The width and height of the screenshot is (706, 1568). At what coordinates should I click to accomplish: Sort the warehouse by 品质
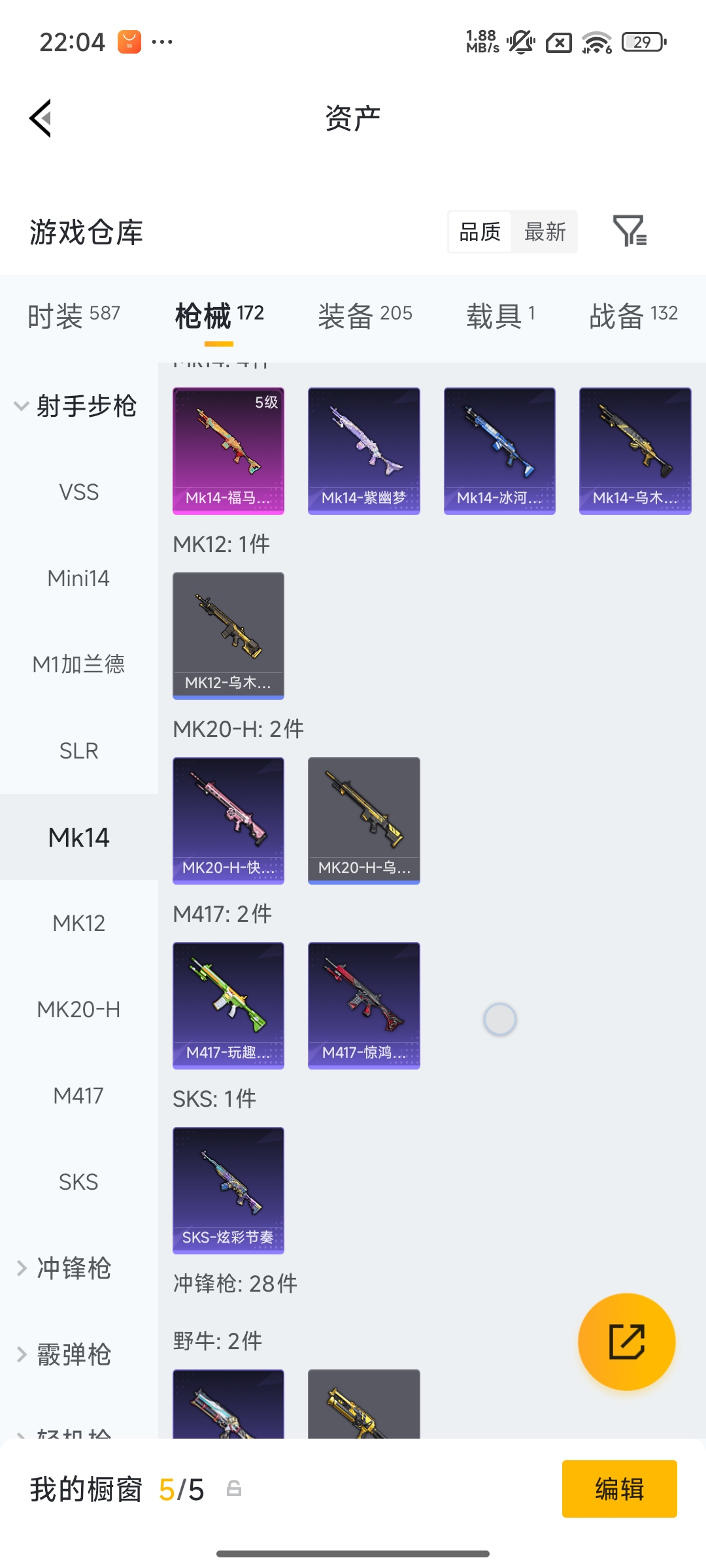(480, 232)
